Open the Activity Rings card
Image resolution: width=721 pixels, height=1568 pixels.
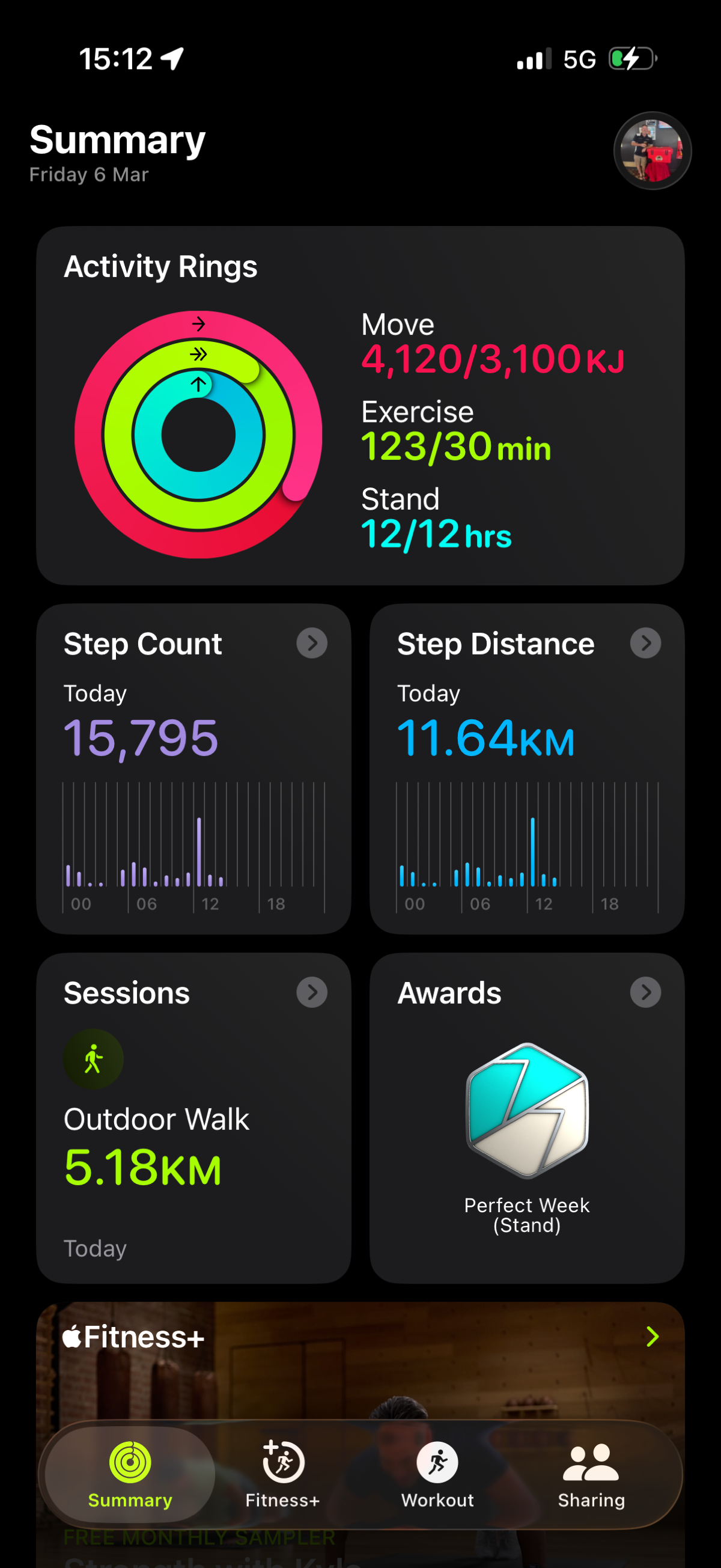360,406
